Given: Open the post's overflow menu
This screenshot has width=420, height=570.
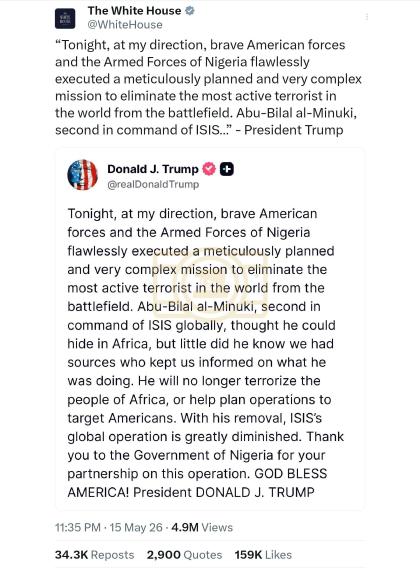Looking at the screenshot, I should pos(367,17).
